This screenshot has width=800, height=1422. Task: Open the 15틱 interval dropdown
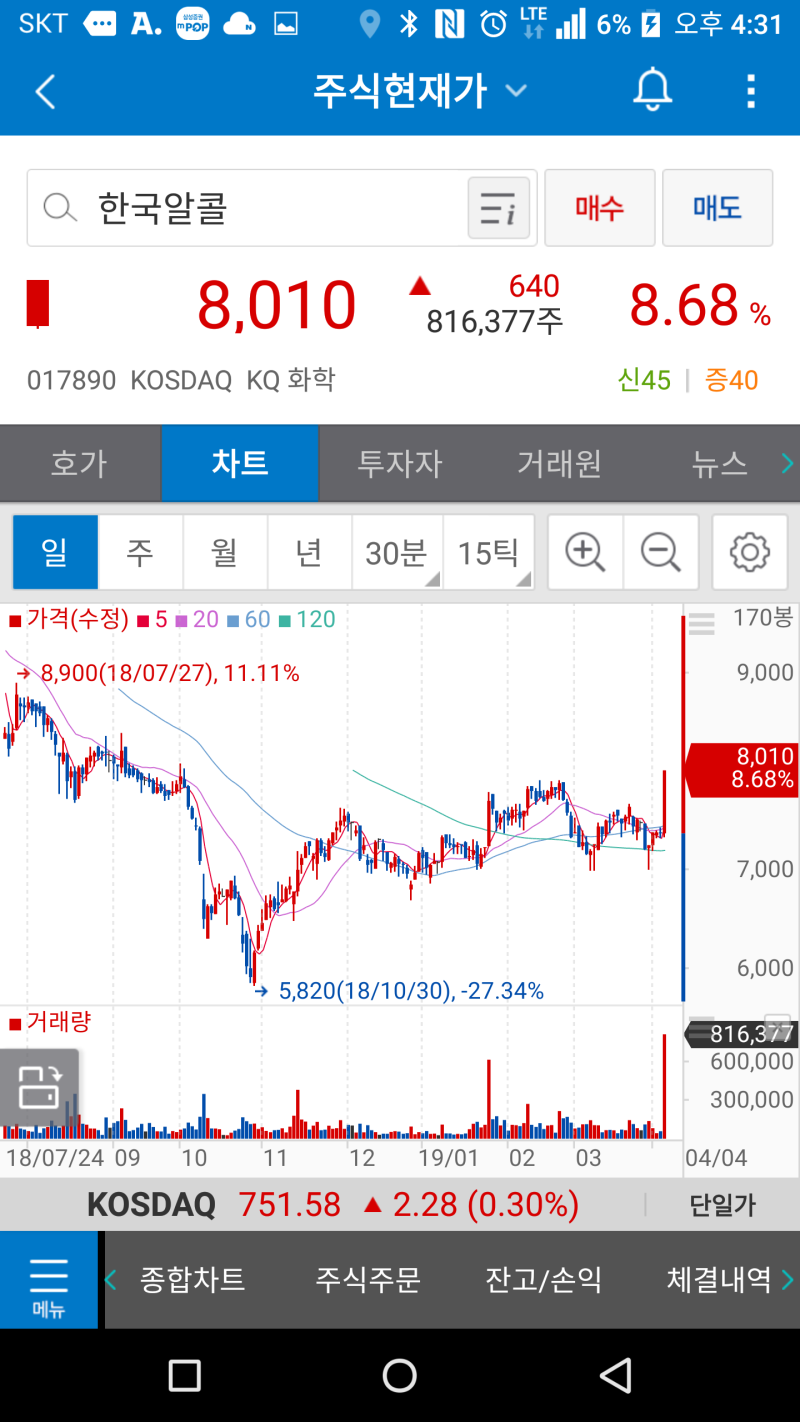(x=489, y=552)
